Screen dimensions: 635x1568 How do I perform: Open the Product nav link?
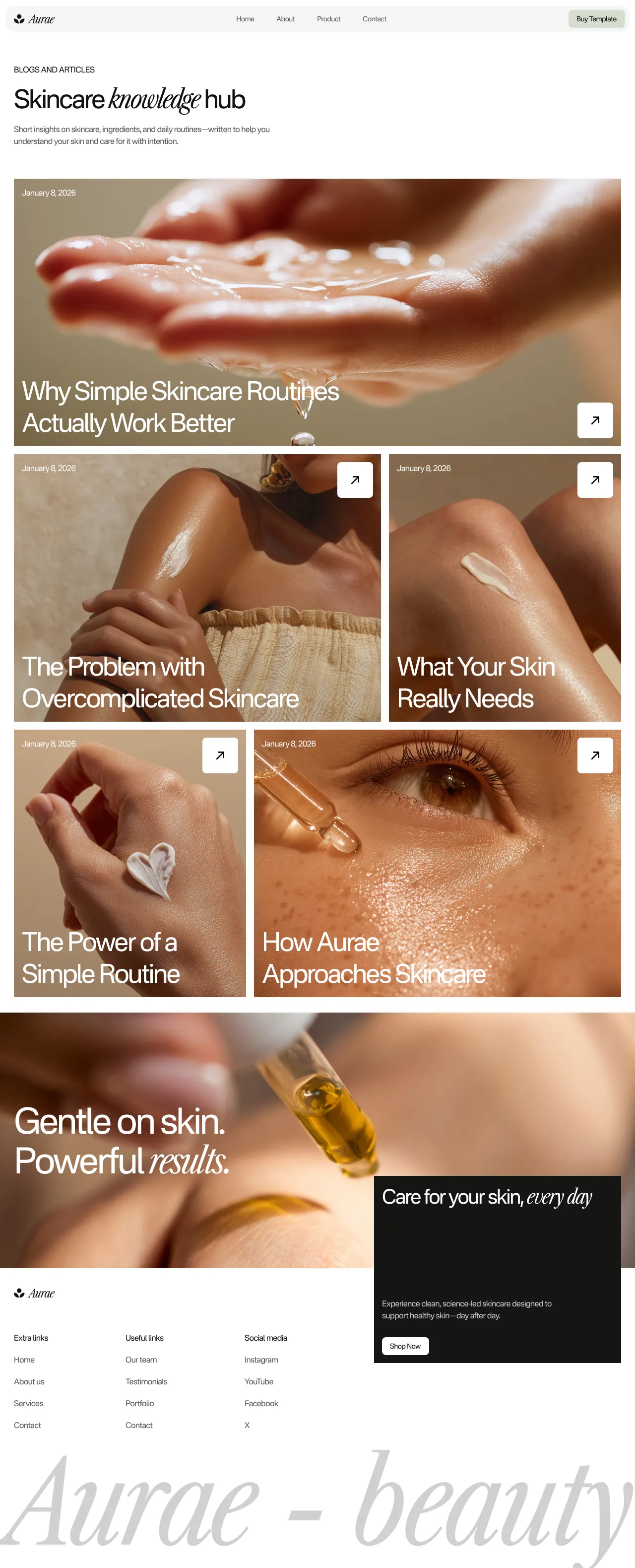[328, 19]
